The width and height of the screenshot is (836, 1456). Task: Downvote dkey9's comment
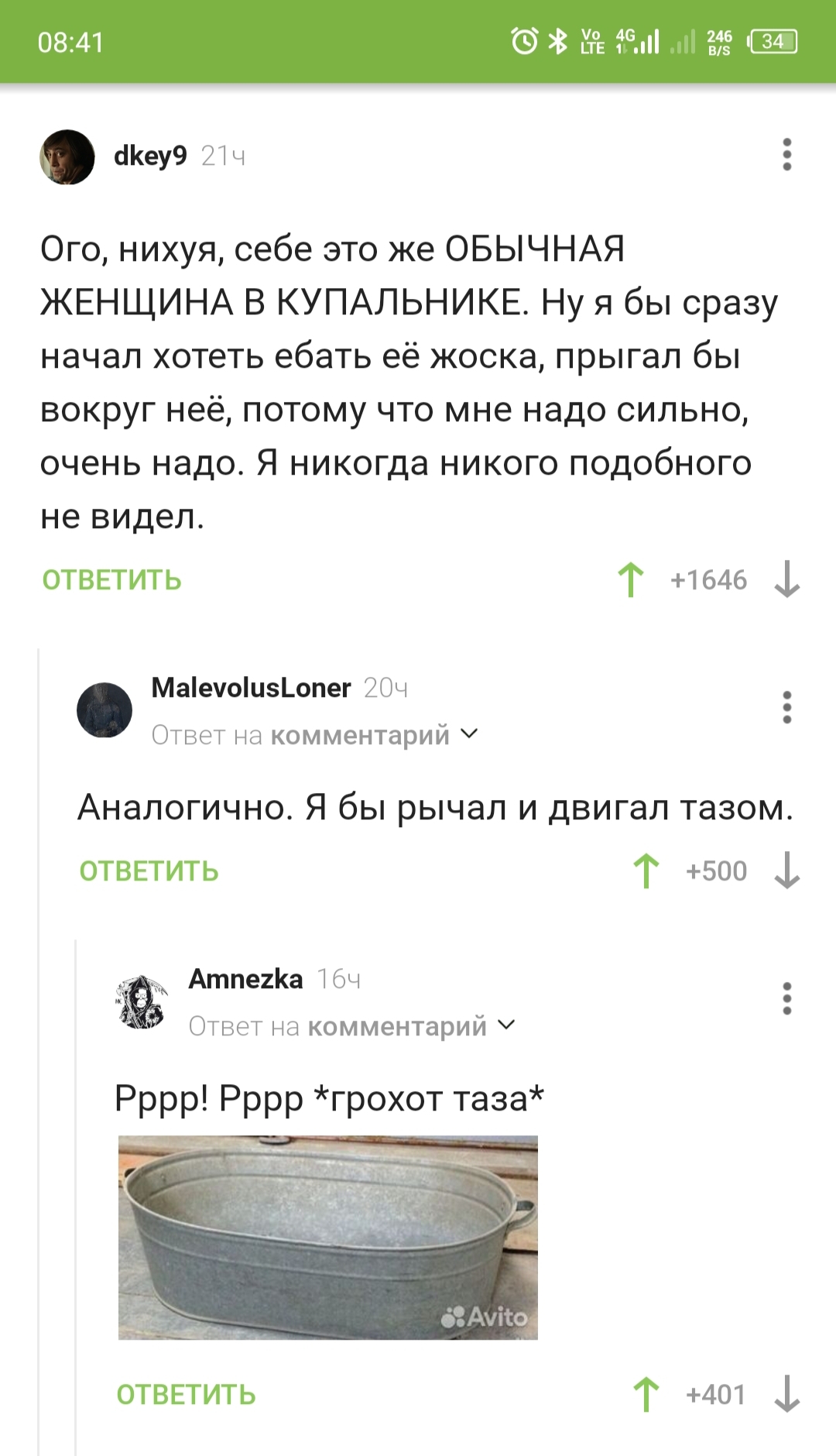point(786,579)
